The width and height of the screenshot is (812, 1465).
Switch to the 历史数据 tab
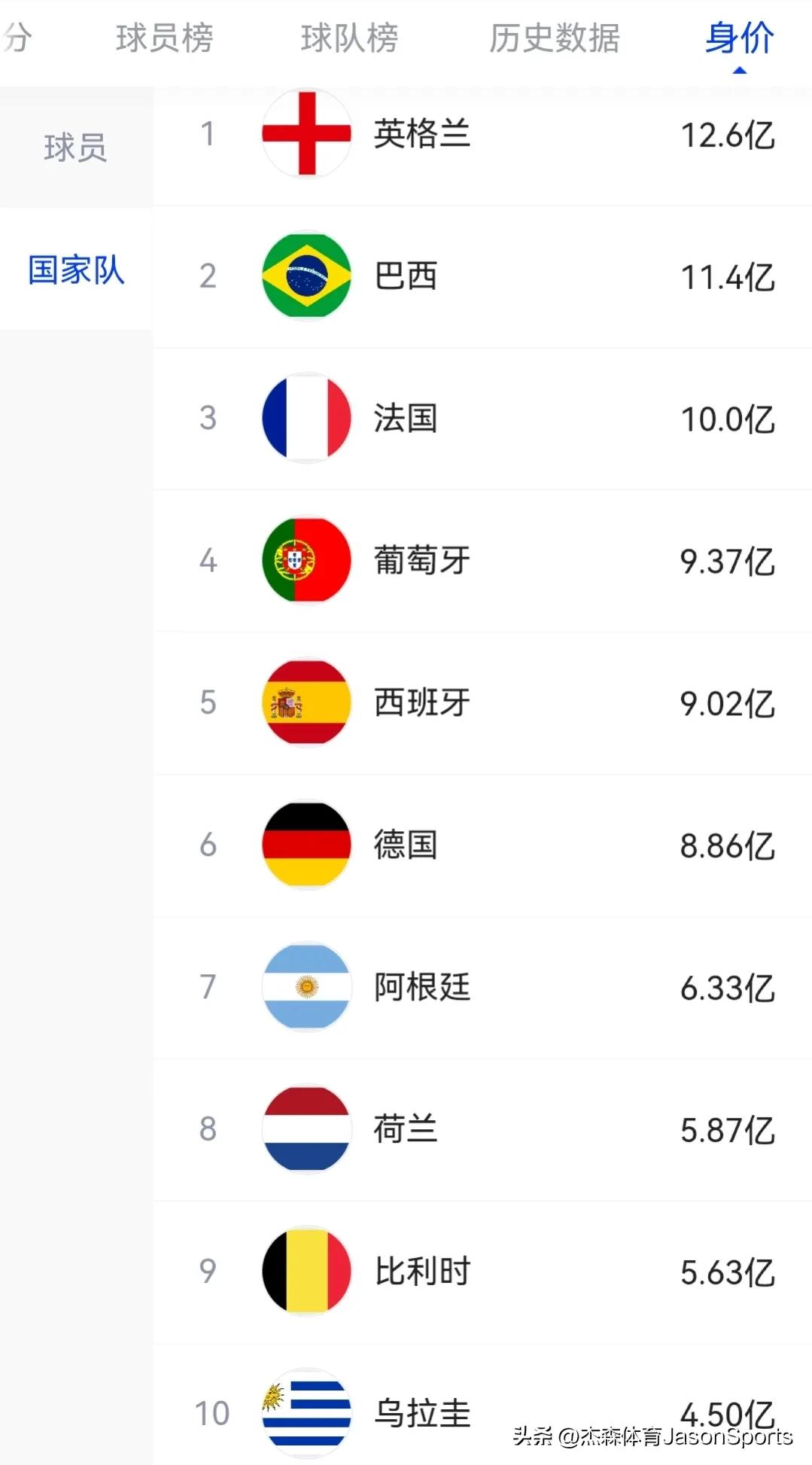555,39
